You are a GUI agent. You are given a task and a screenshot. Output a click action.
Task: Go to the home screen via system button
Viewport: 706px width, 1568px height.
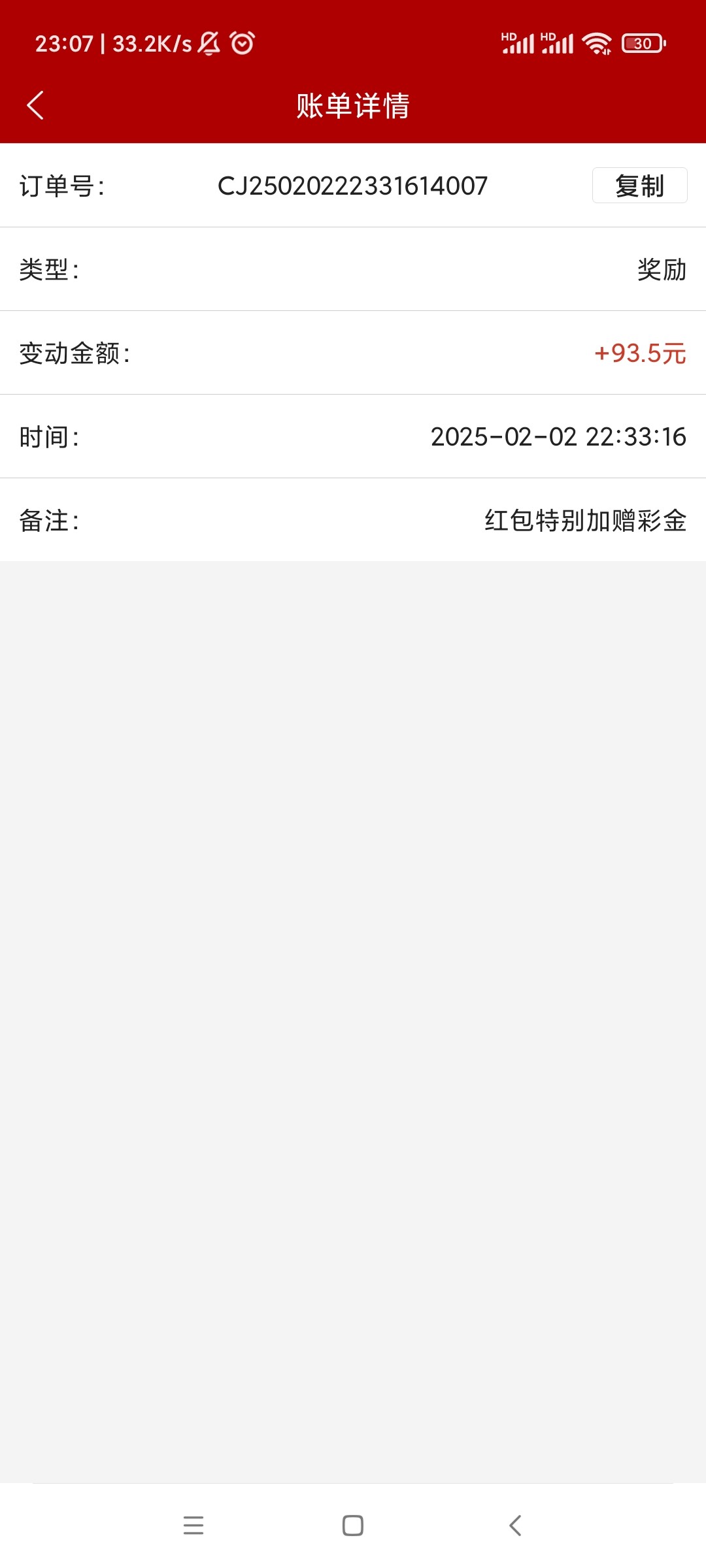pos(353,1526)
